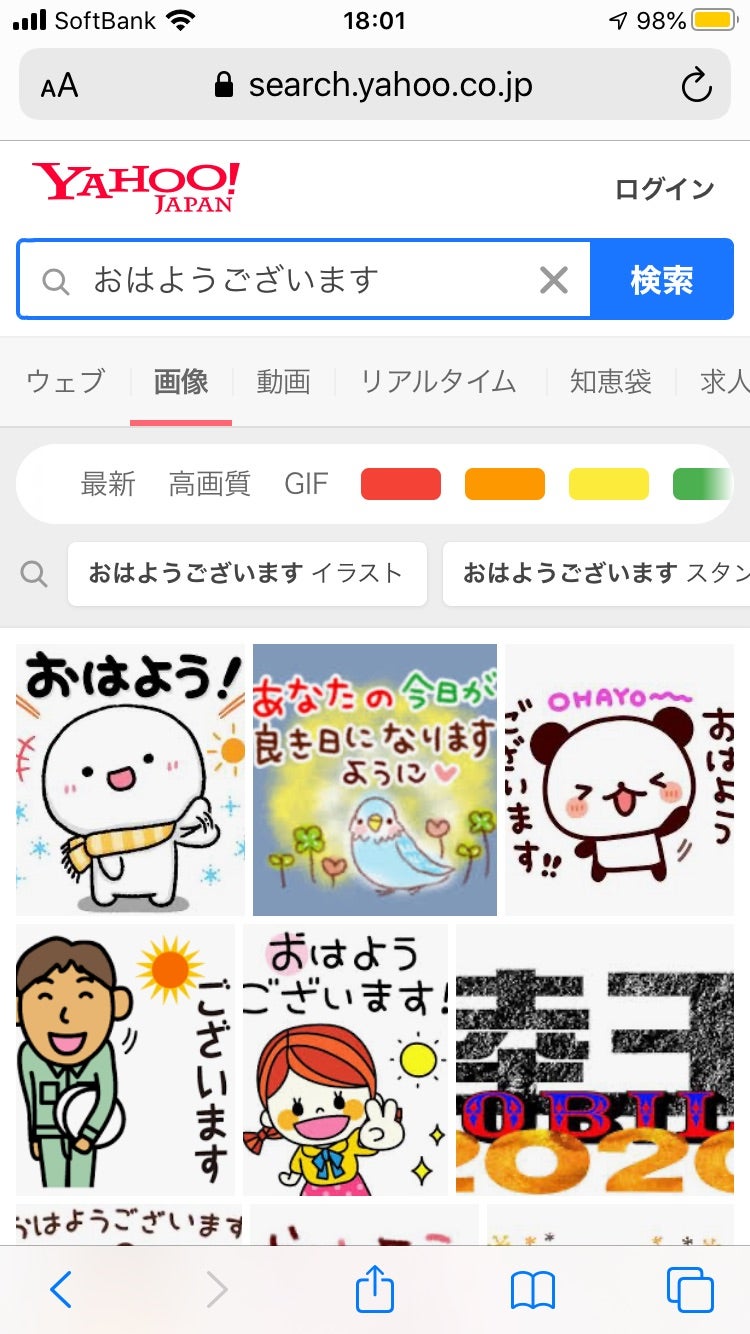
Task: Filter images by 高画質
Action: pos(209,484)
